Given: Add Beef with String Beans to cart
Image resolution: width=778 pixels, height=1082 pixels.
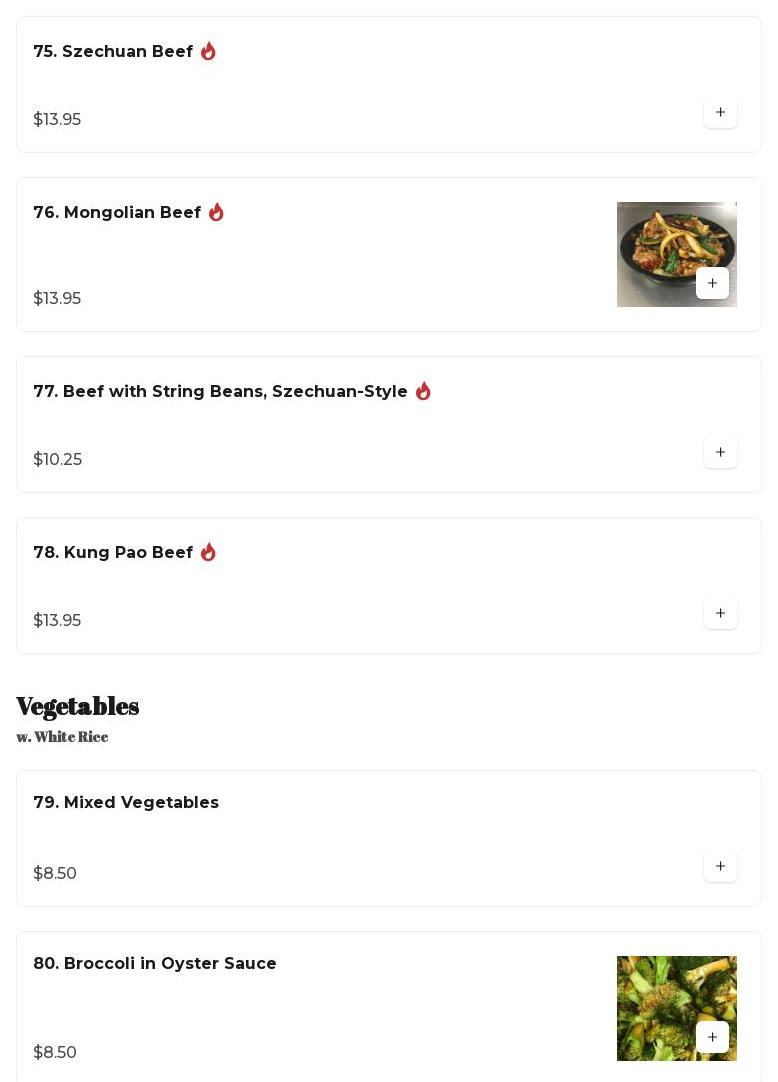Looking at the screenshot, I should [720, 452].
